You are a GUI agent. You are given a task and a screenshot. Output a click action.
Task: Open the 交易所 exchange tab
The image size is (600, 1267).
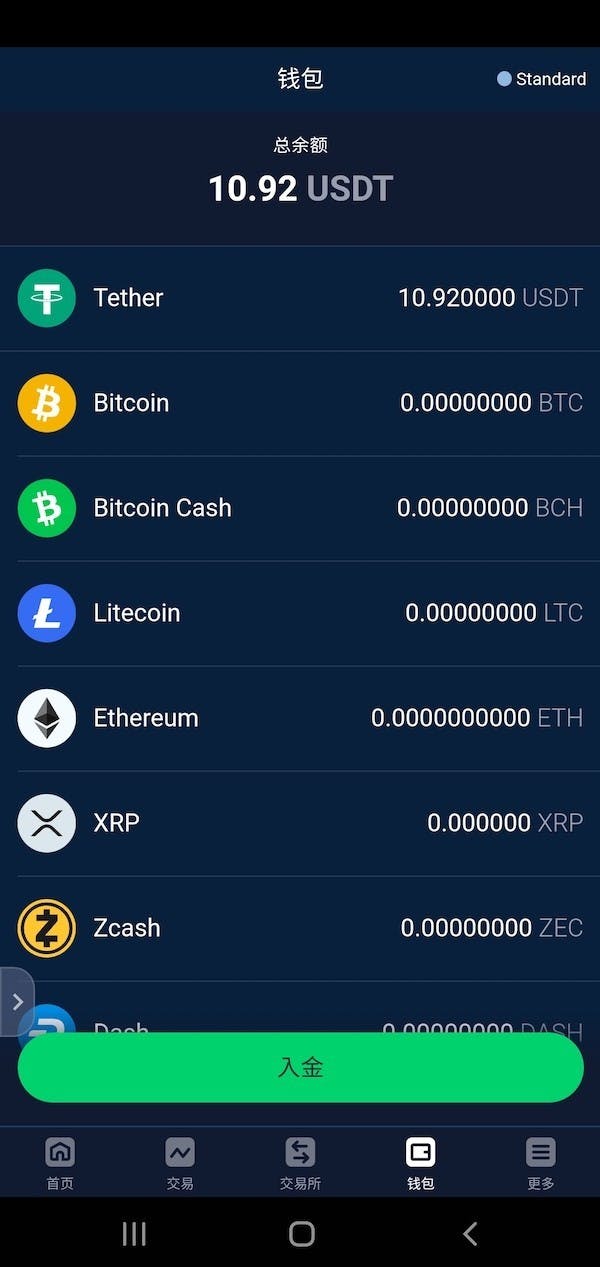tap(300, 1163)
